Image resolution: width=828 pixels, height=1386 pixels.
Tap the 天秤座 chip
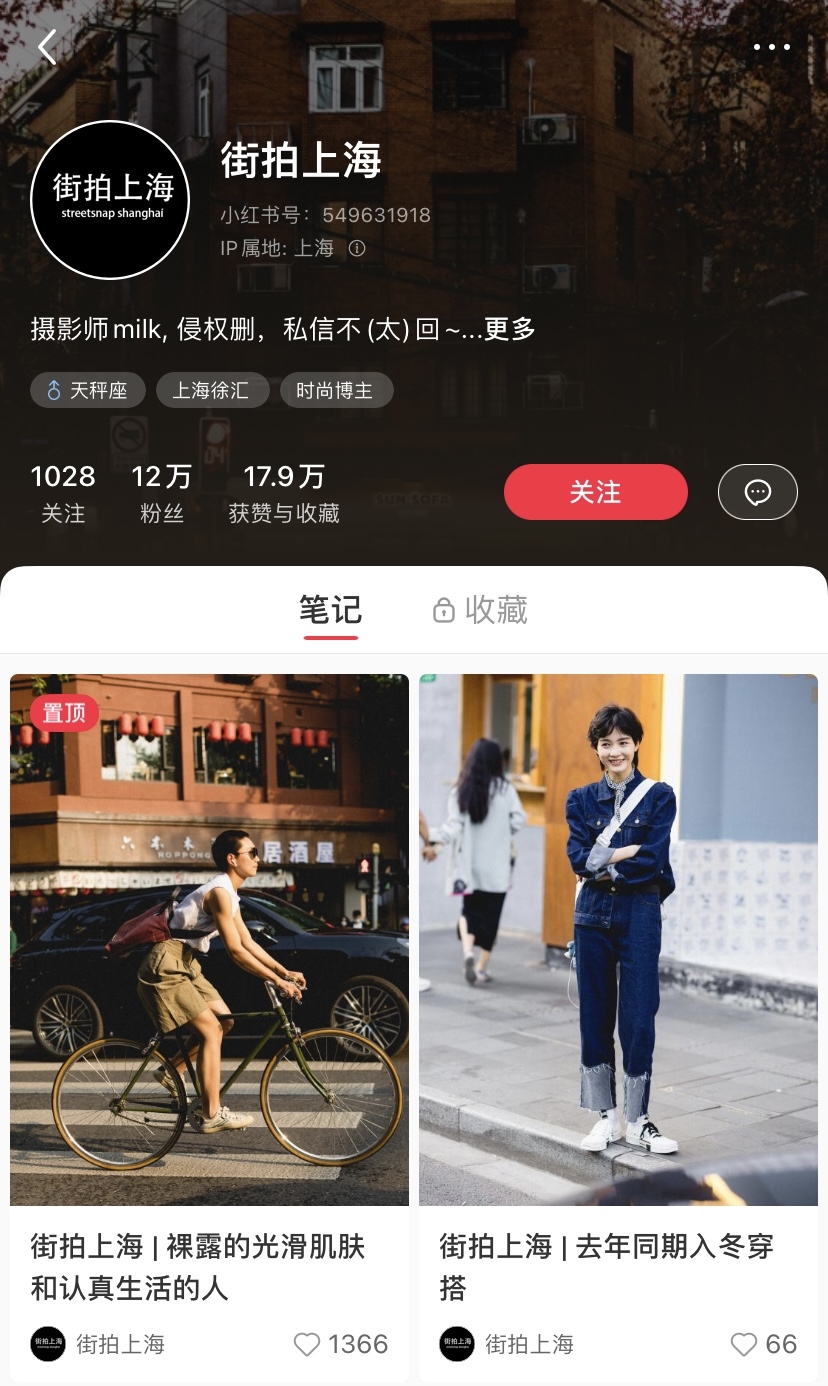click(88, 390)
